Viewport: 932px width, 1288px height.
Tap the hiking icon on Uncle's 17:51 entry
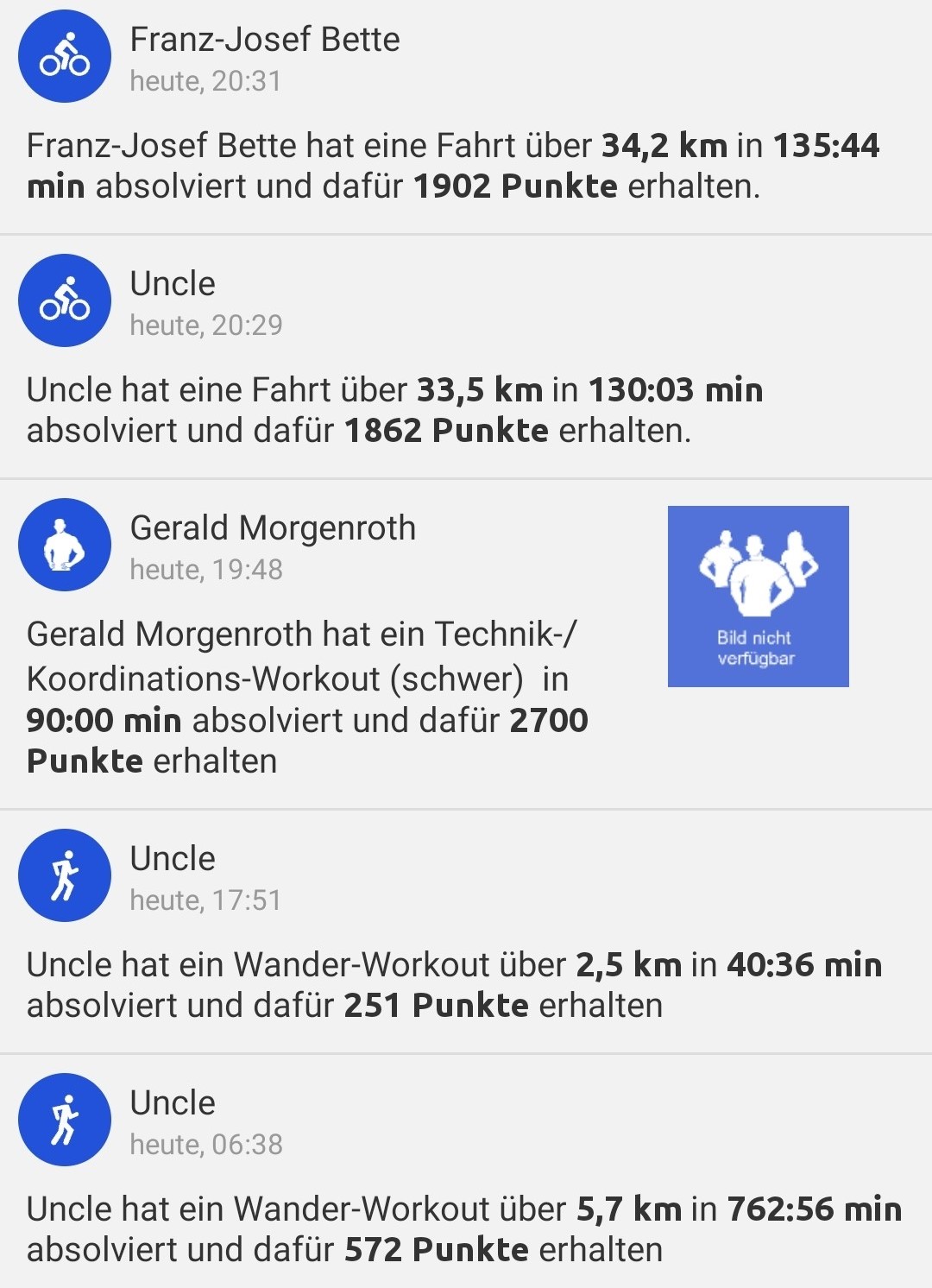click(x=64, y=874)
